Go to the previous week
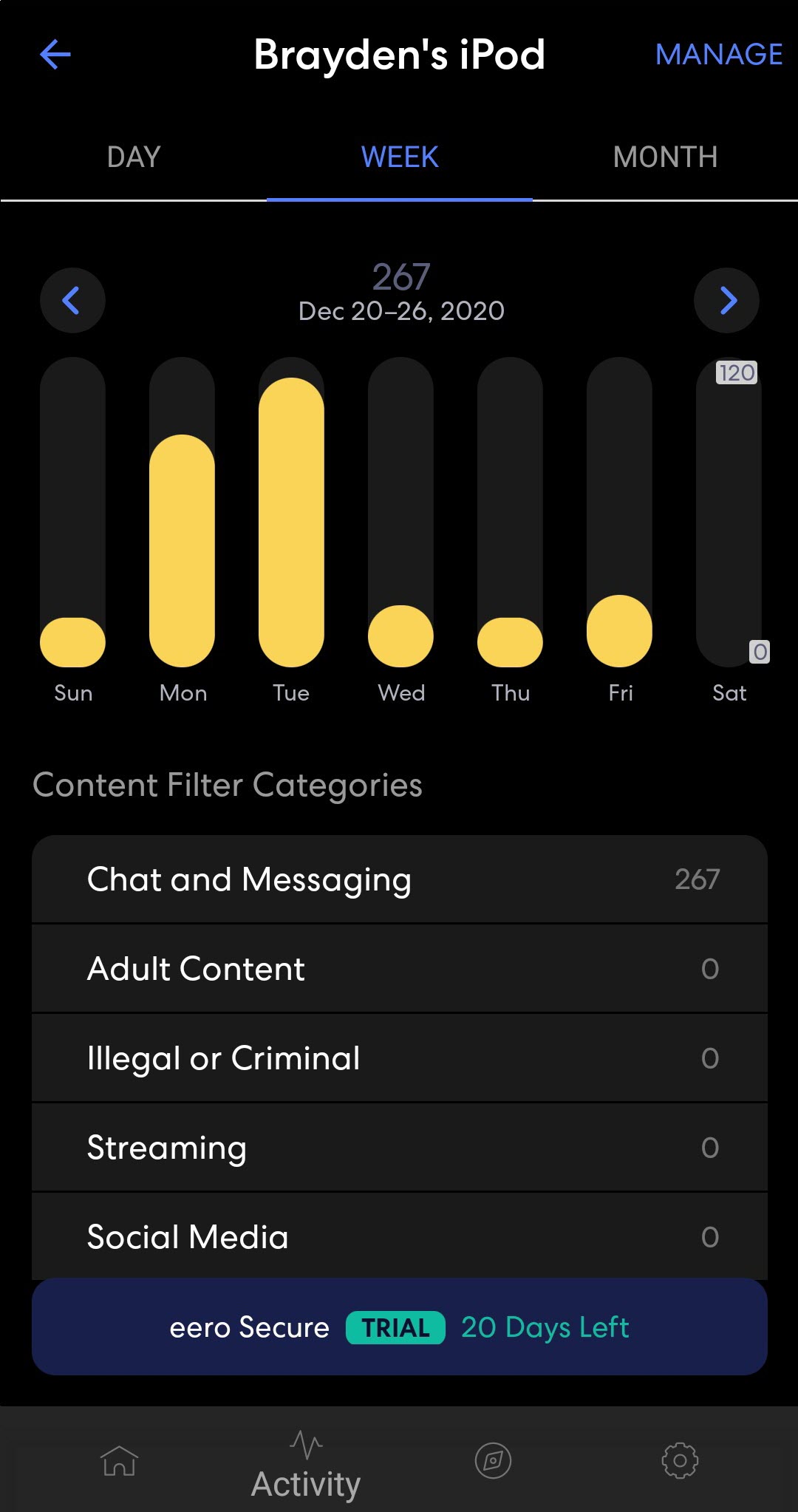This screenshot has height=1512, width=798. pos(72,300)
